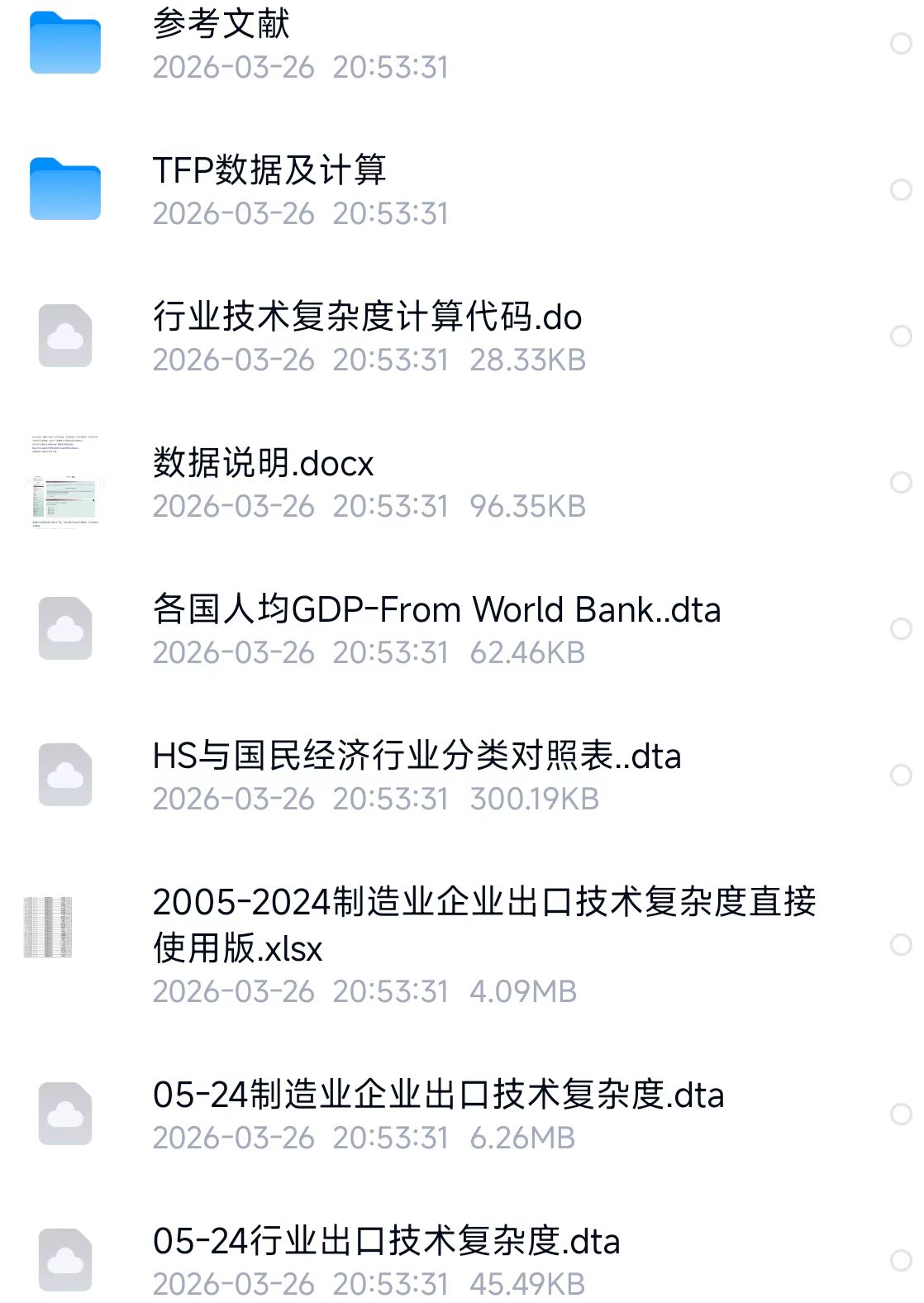Select HS与国民经济行业分类对照表..dta with its checkbox
Screen dimensions: 924x1303
[x=901, y=776]
